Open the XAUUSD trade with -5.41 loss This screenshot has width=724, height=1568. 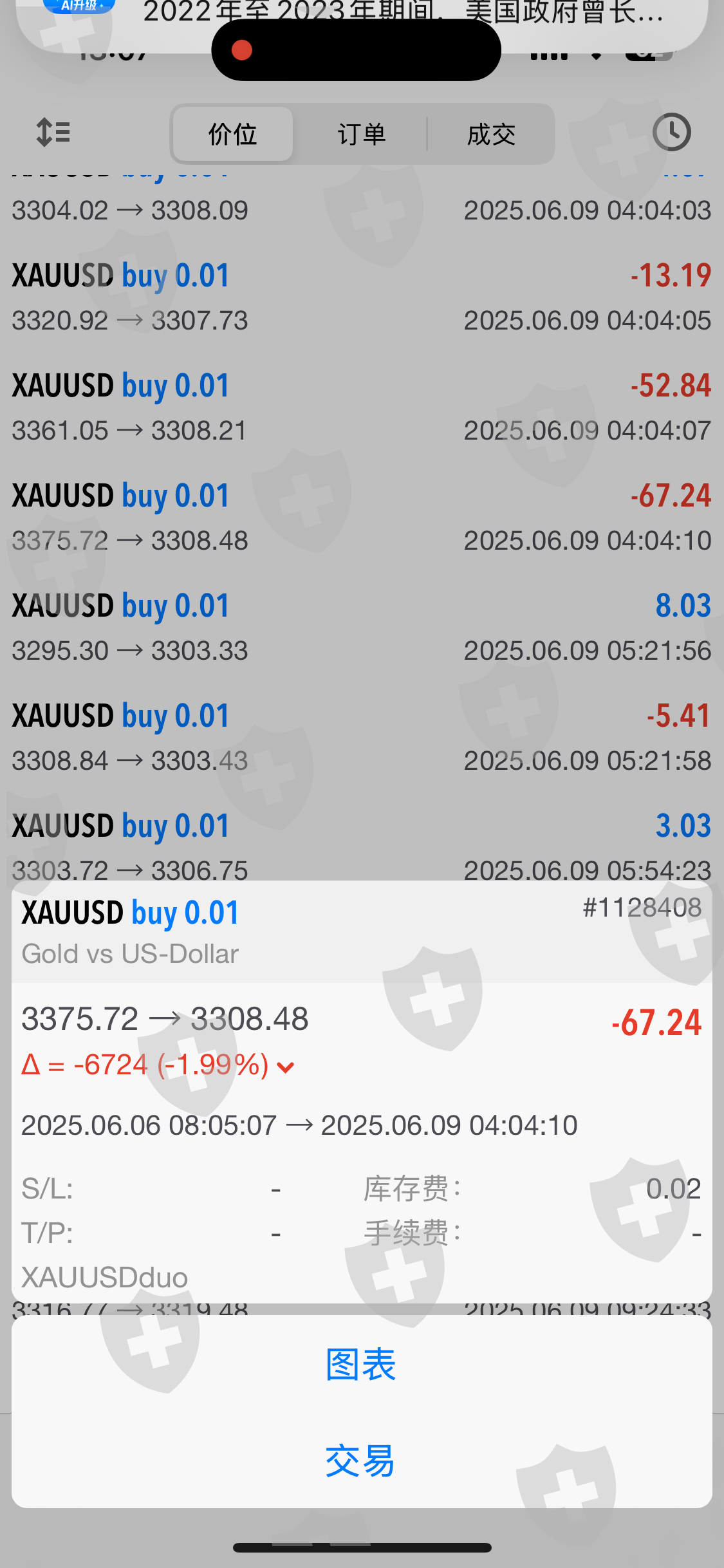[360, 738]
